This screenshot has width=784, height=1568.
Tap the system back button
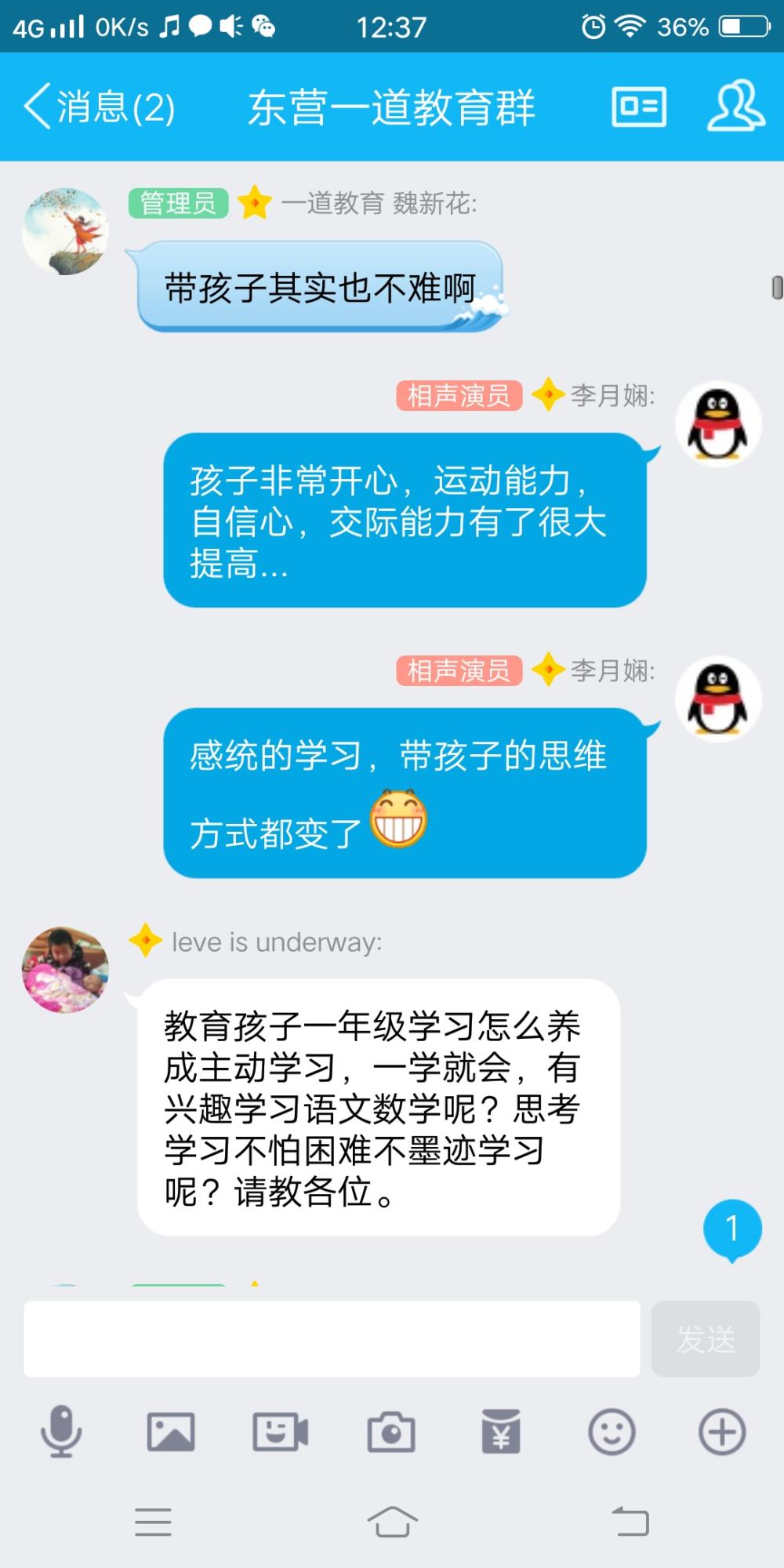[631, 1522]
